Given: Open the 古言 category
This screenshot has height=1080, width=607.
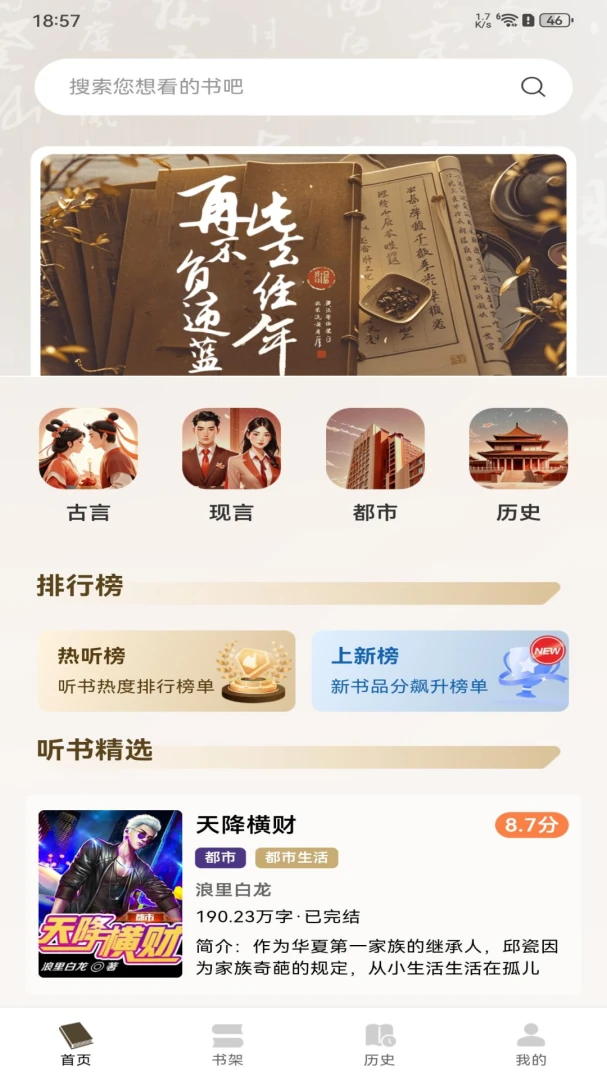Looking at the screenshot, I should coord(88,465).
